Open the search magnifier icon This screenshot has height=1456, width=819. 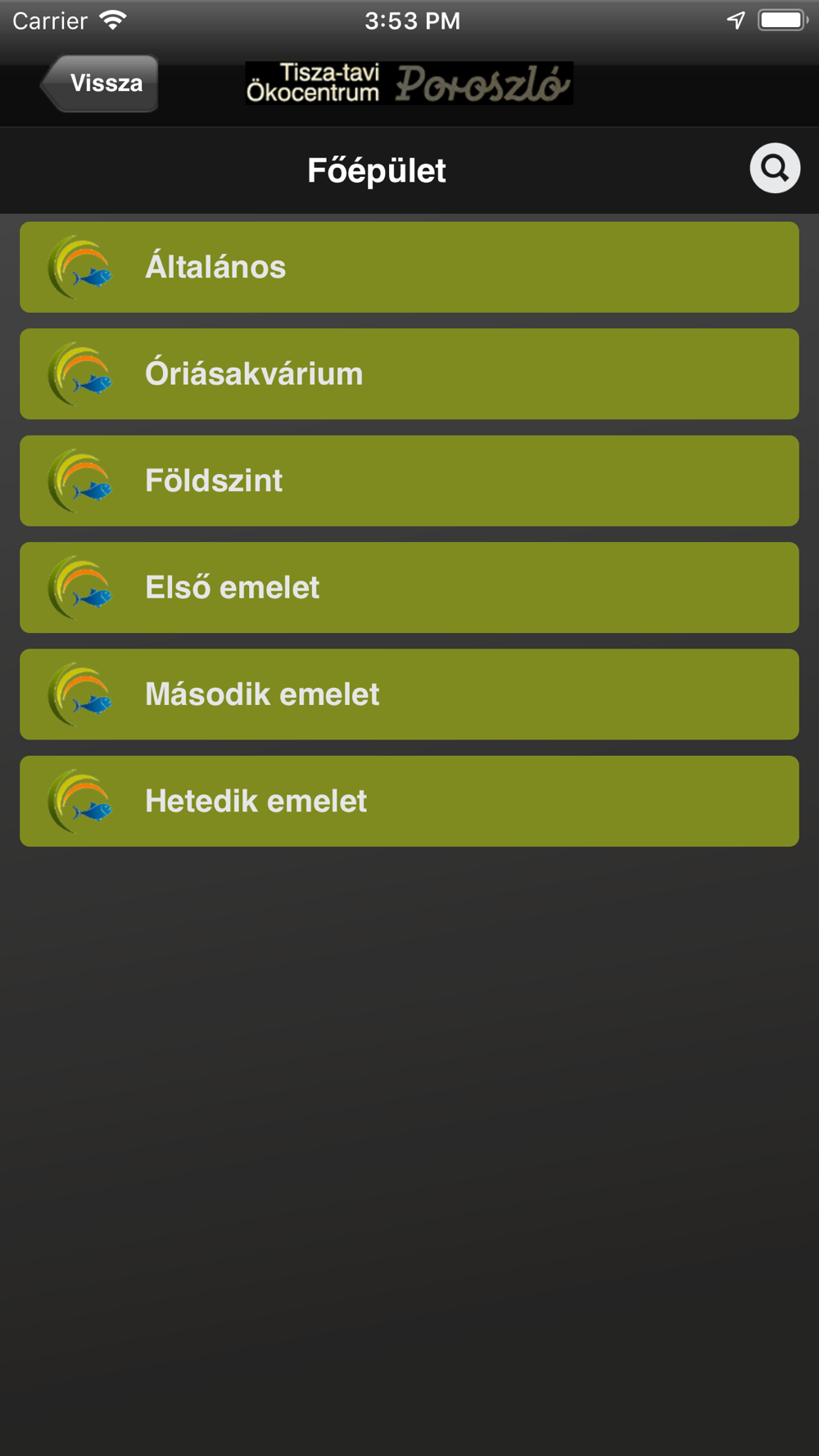click(775, 169)
